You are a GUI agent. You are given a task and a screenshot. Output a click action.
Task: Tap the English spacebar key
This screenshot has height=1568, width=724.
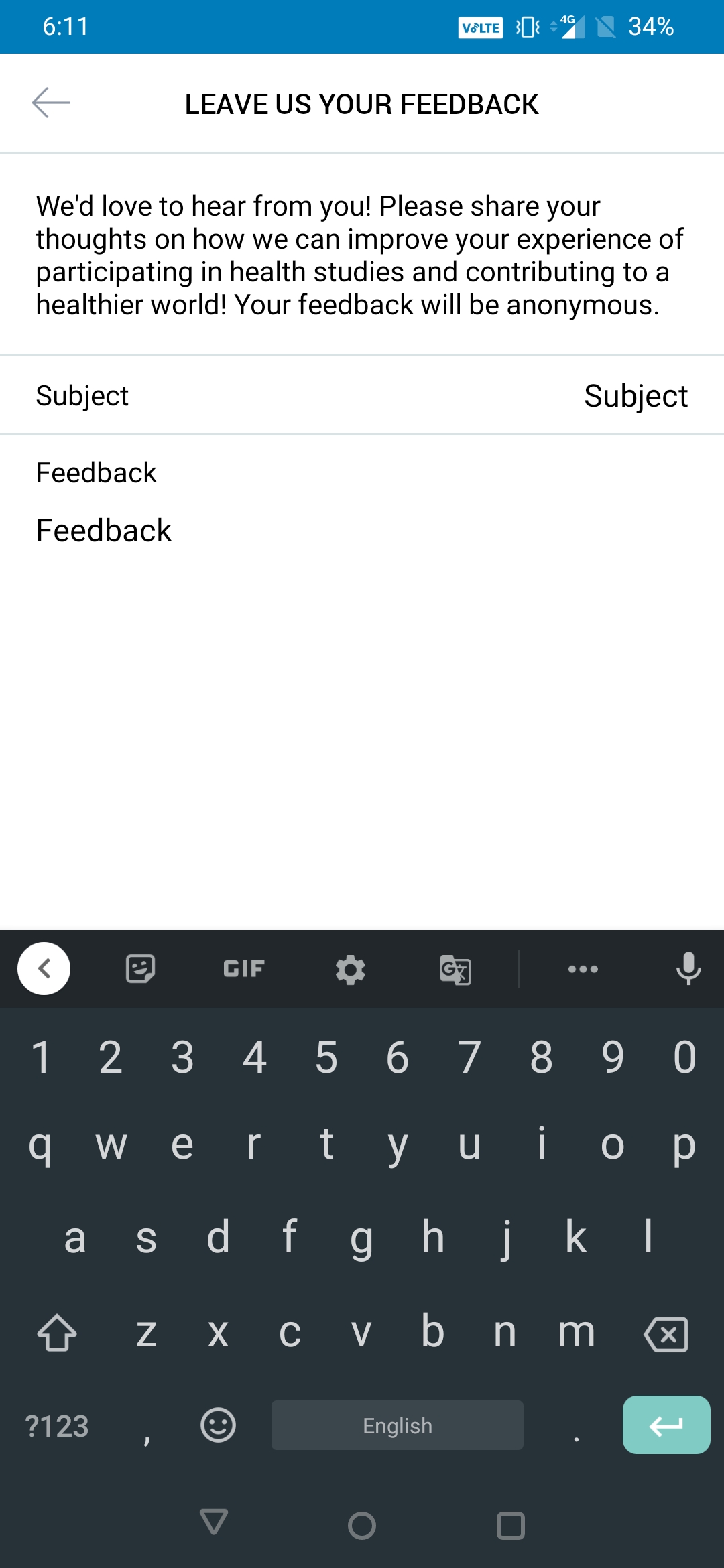pyautogui.click(x=397, y=1425)
